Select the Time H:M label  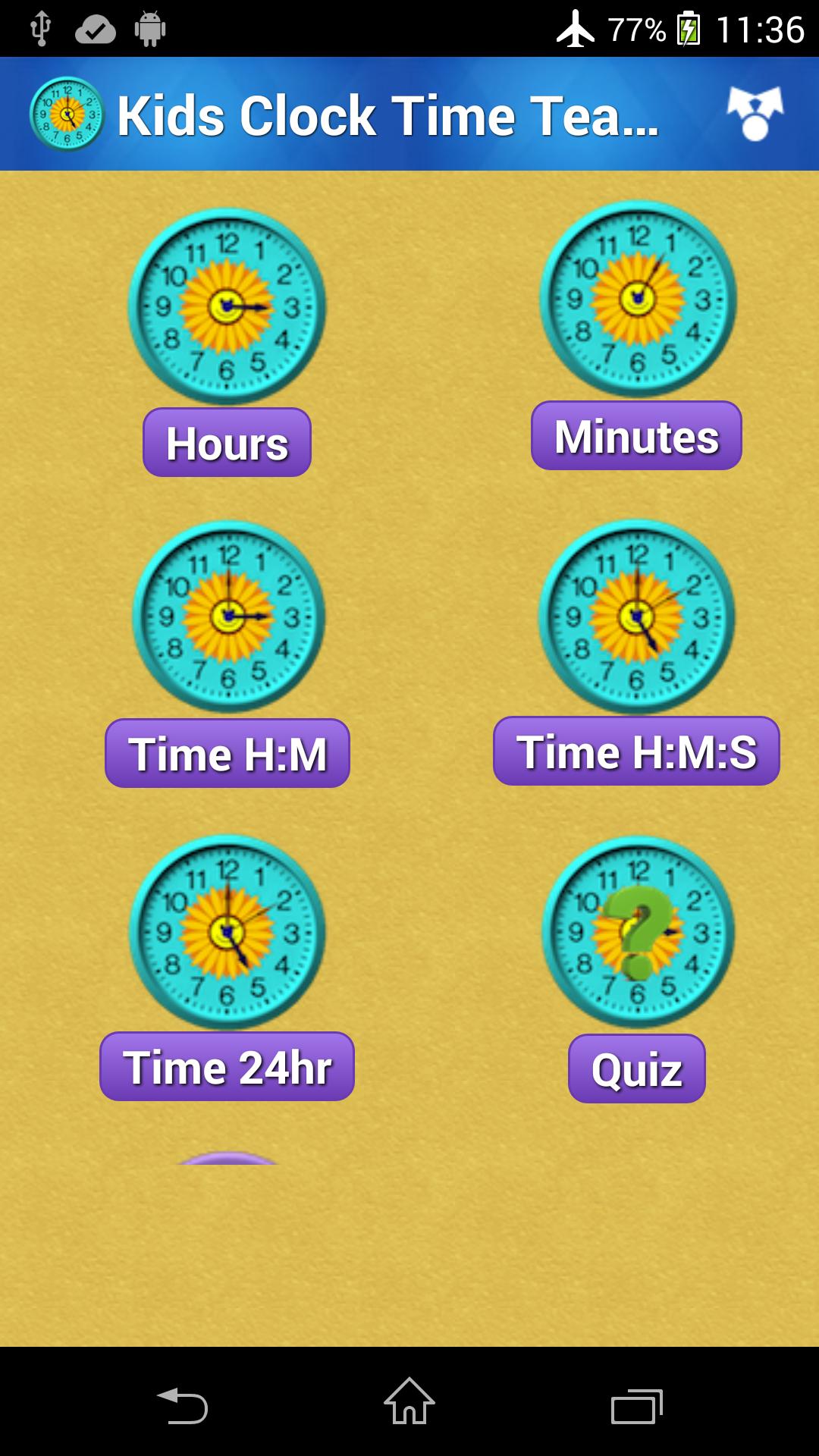click(x=227, y=753)
